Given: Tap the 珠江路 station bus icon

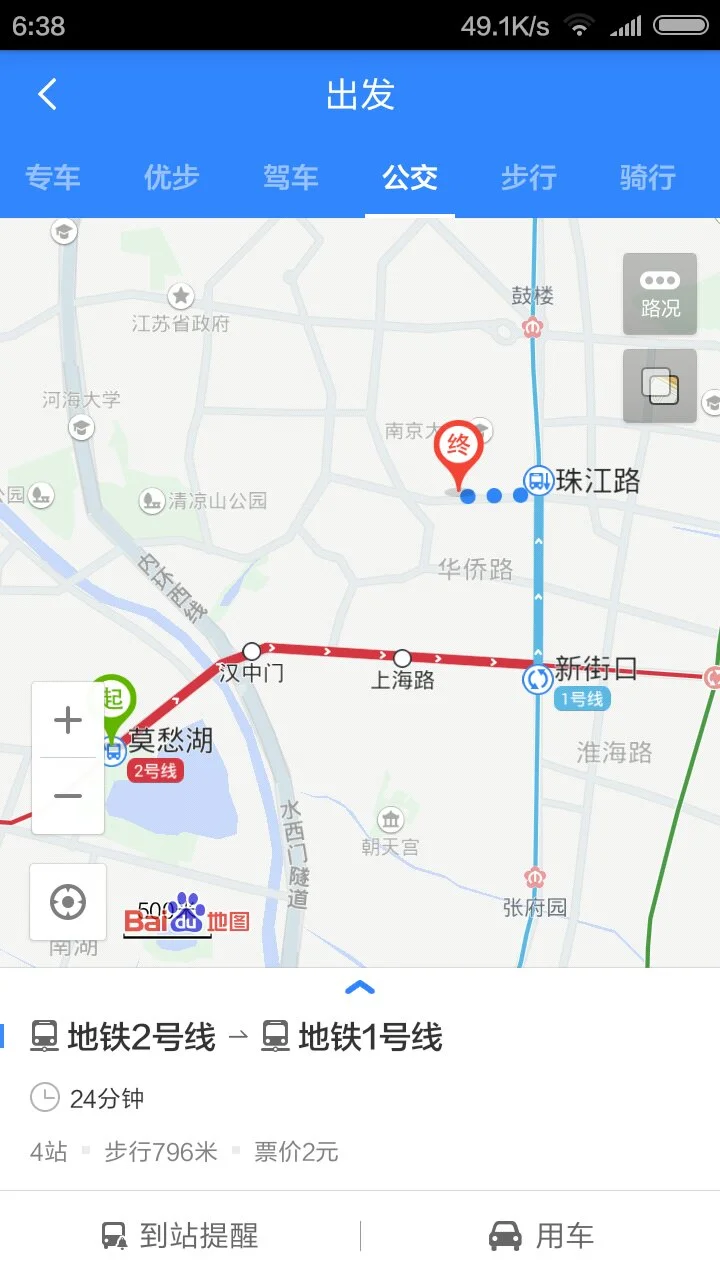Looking at the screenshot, I should [538, 481].
